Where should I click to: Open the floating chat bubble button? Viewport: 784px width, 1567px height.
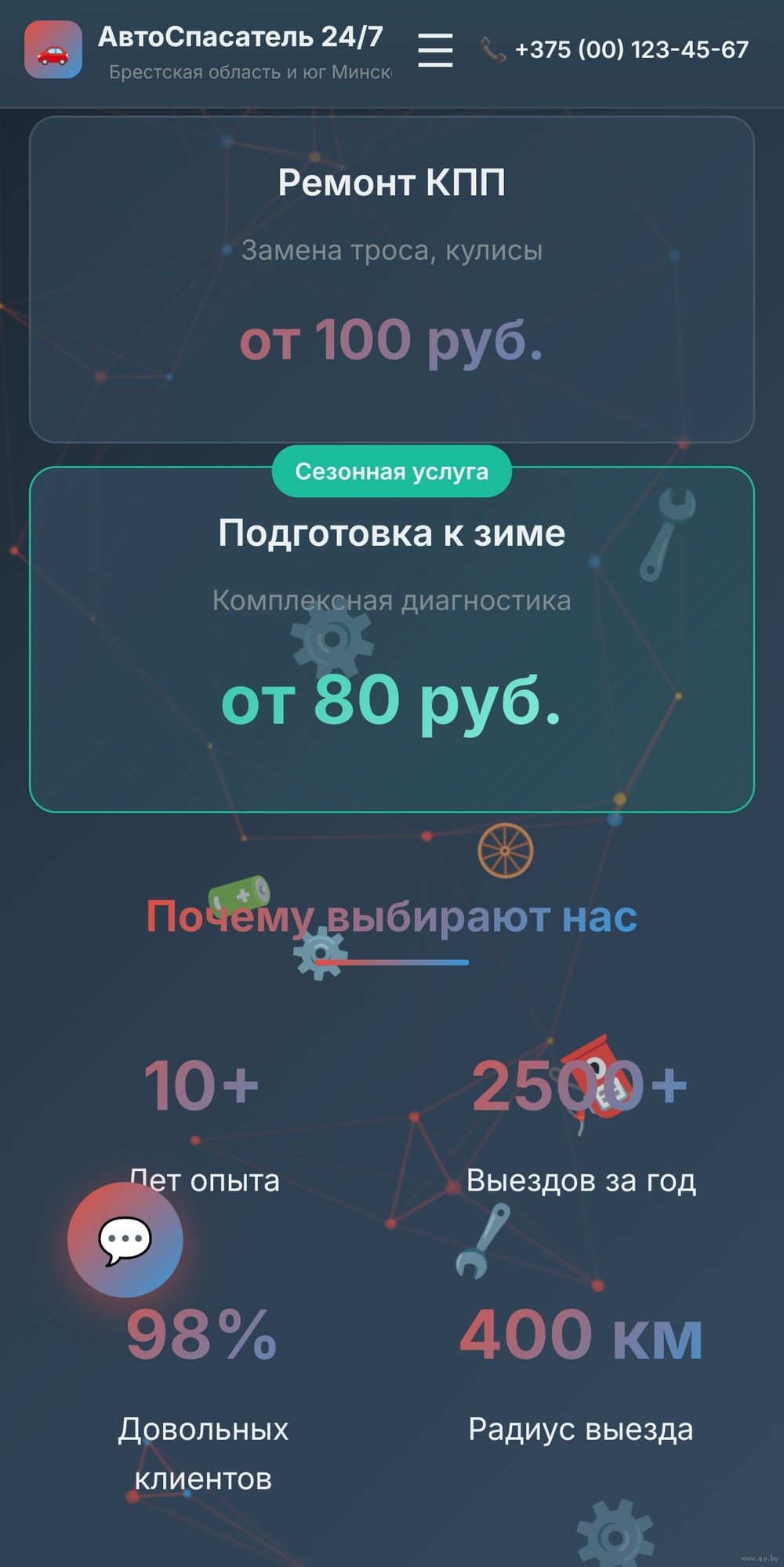click(x=125, y=1239)
